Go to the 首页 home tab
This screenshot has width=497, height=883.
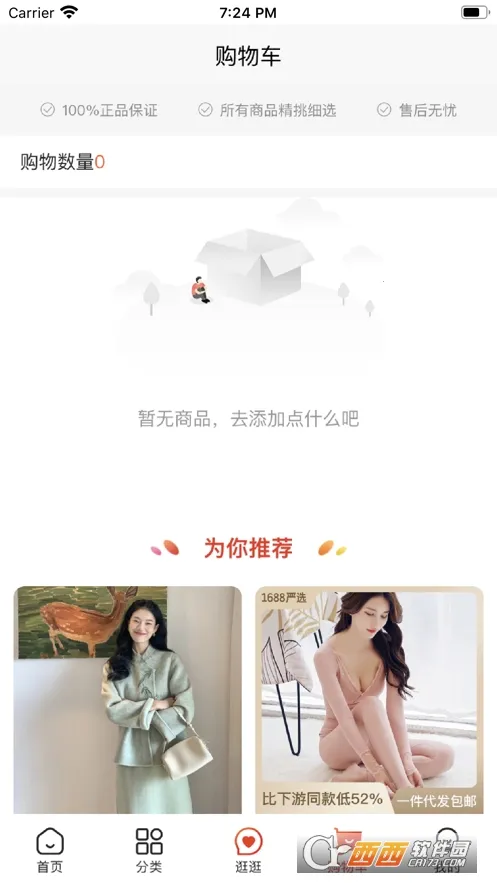point(50,850)
